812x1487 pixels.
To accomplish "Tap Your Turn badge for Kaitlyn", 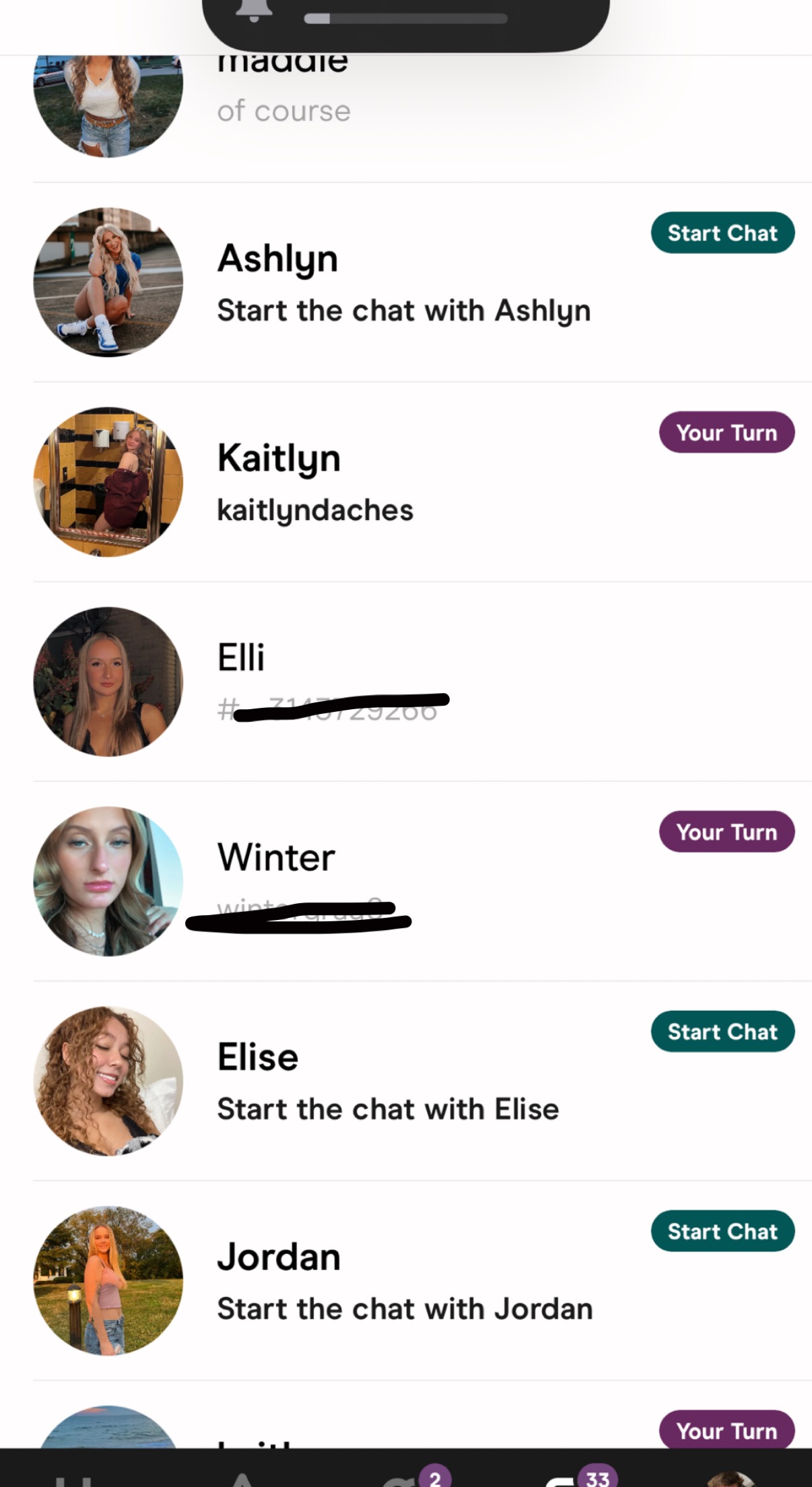I will (726, 432).
